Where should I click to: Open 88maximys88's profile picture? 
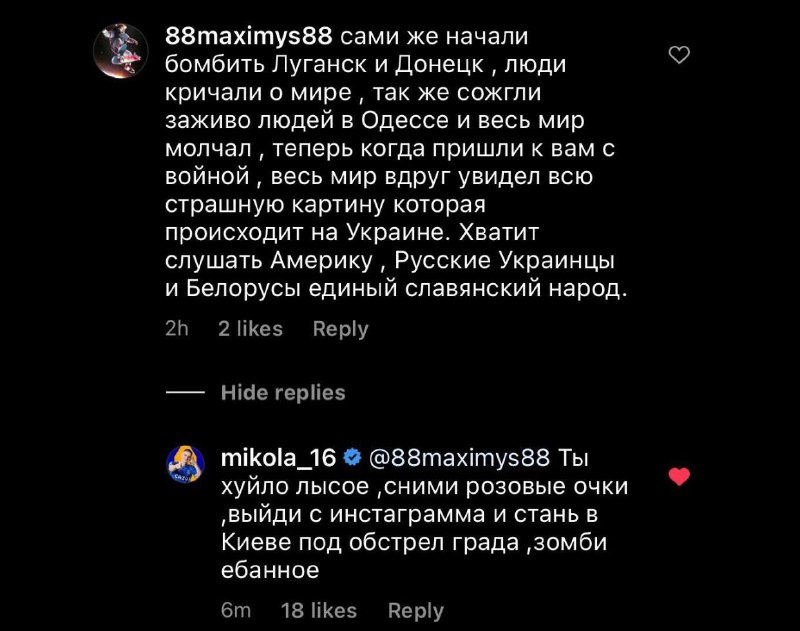(x=122, y=49)
